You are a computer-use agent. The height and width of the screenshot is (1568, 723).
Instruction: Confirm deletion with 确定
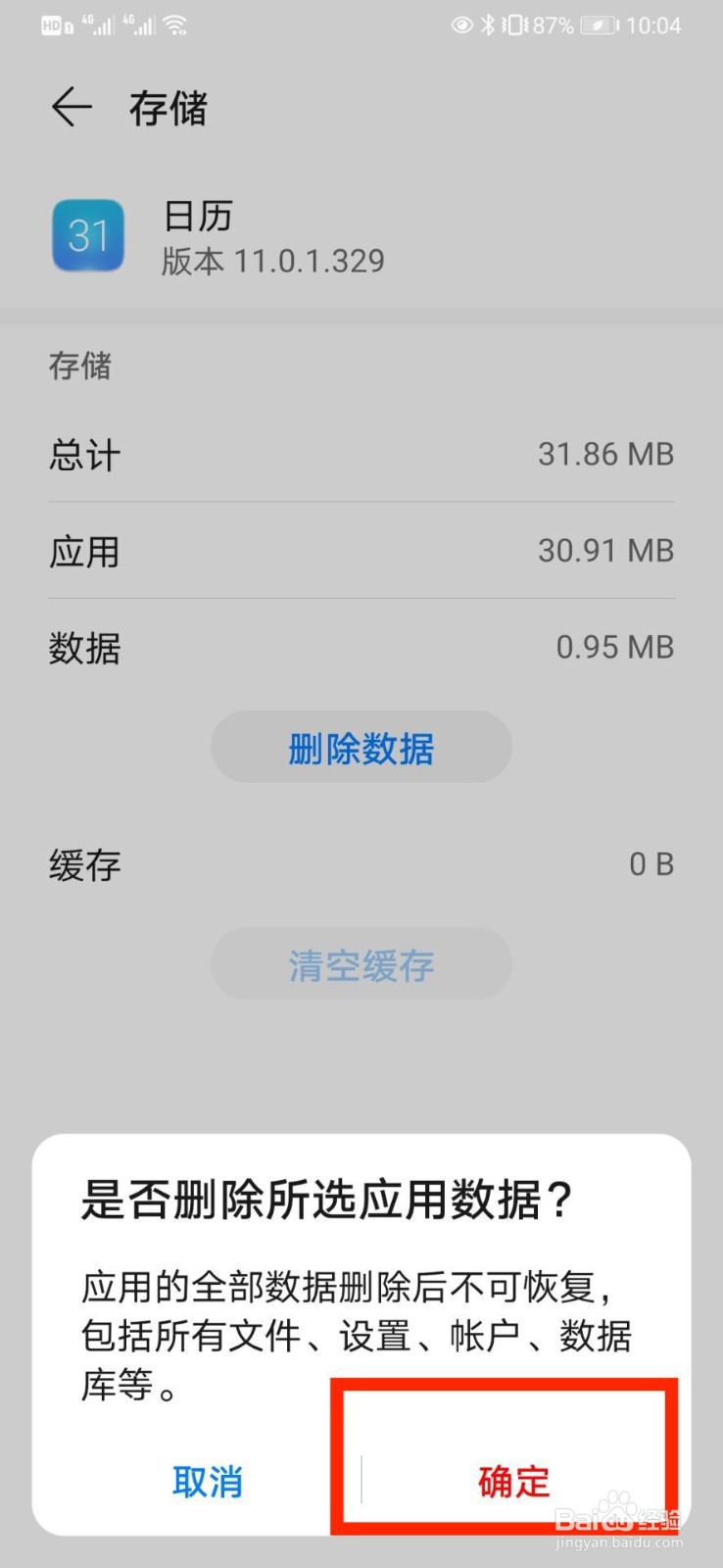[513, 1481]
